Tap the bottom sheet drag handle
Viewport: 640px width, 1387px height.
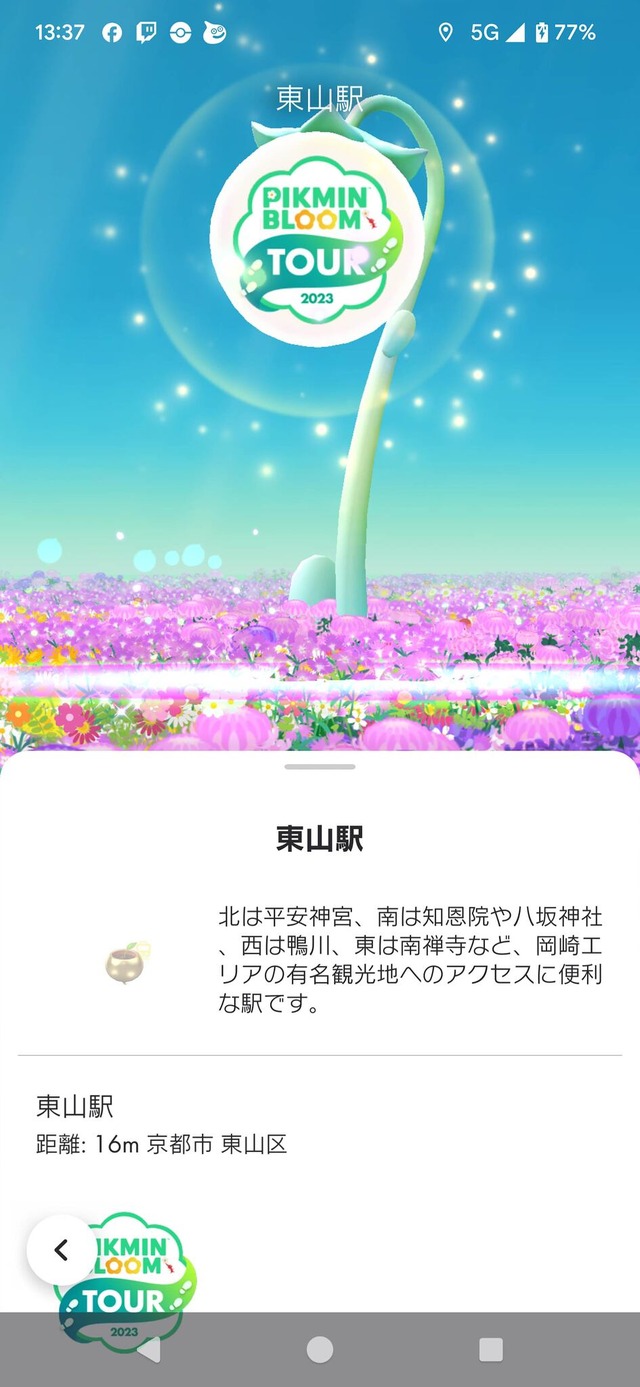pyautogui.click(x=319, y=767)
